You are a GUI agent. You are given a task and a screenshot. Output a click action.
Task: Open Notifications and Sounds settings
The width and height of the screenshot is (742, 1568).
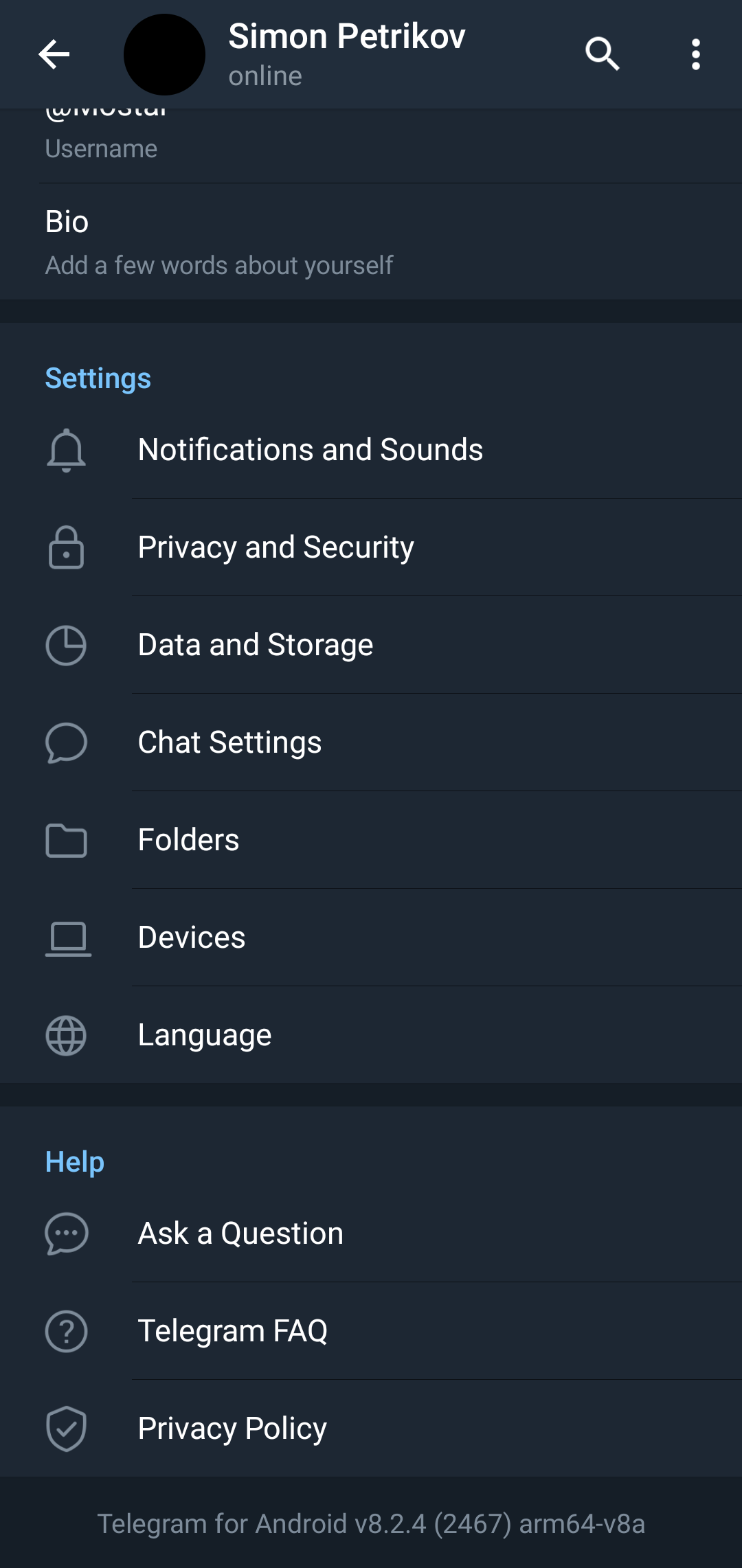(371, 450)
